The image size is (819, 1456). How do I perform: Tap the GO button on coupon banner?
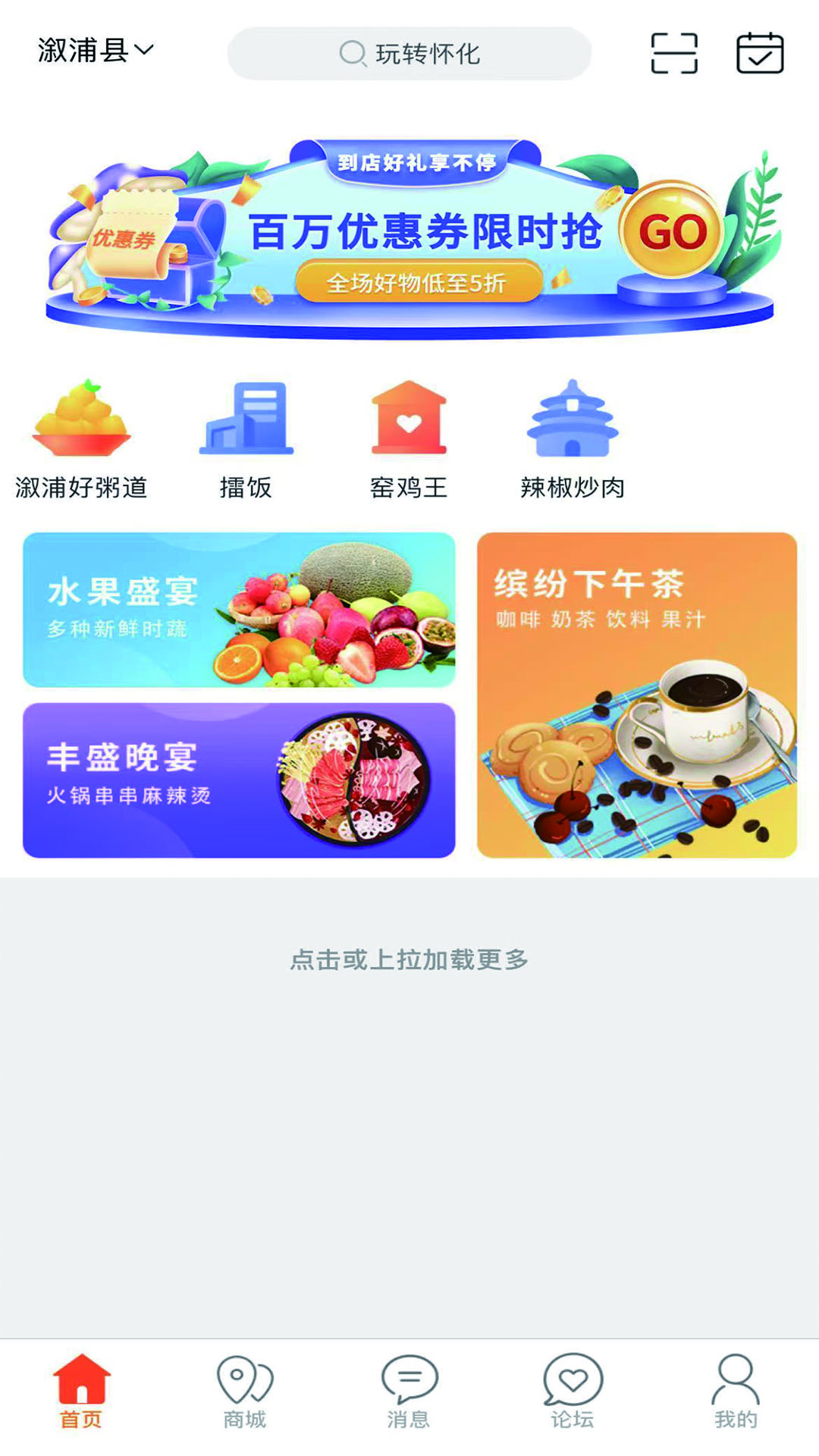pos(672,232)
